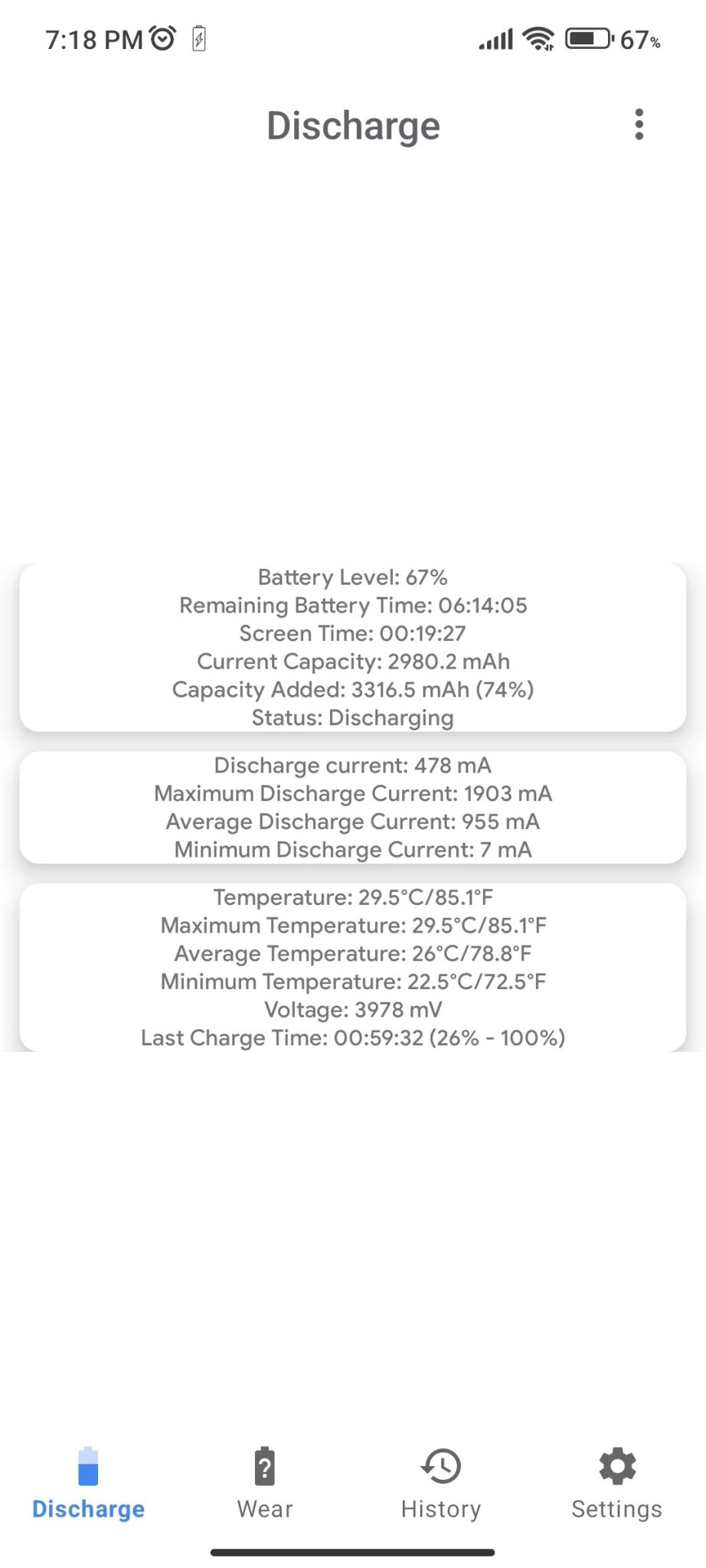The width and height of the screenshot is (706, 1568).
Task: Tap the Settings gear icon
Action: pyautogui.click(x=616, y=1467)
